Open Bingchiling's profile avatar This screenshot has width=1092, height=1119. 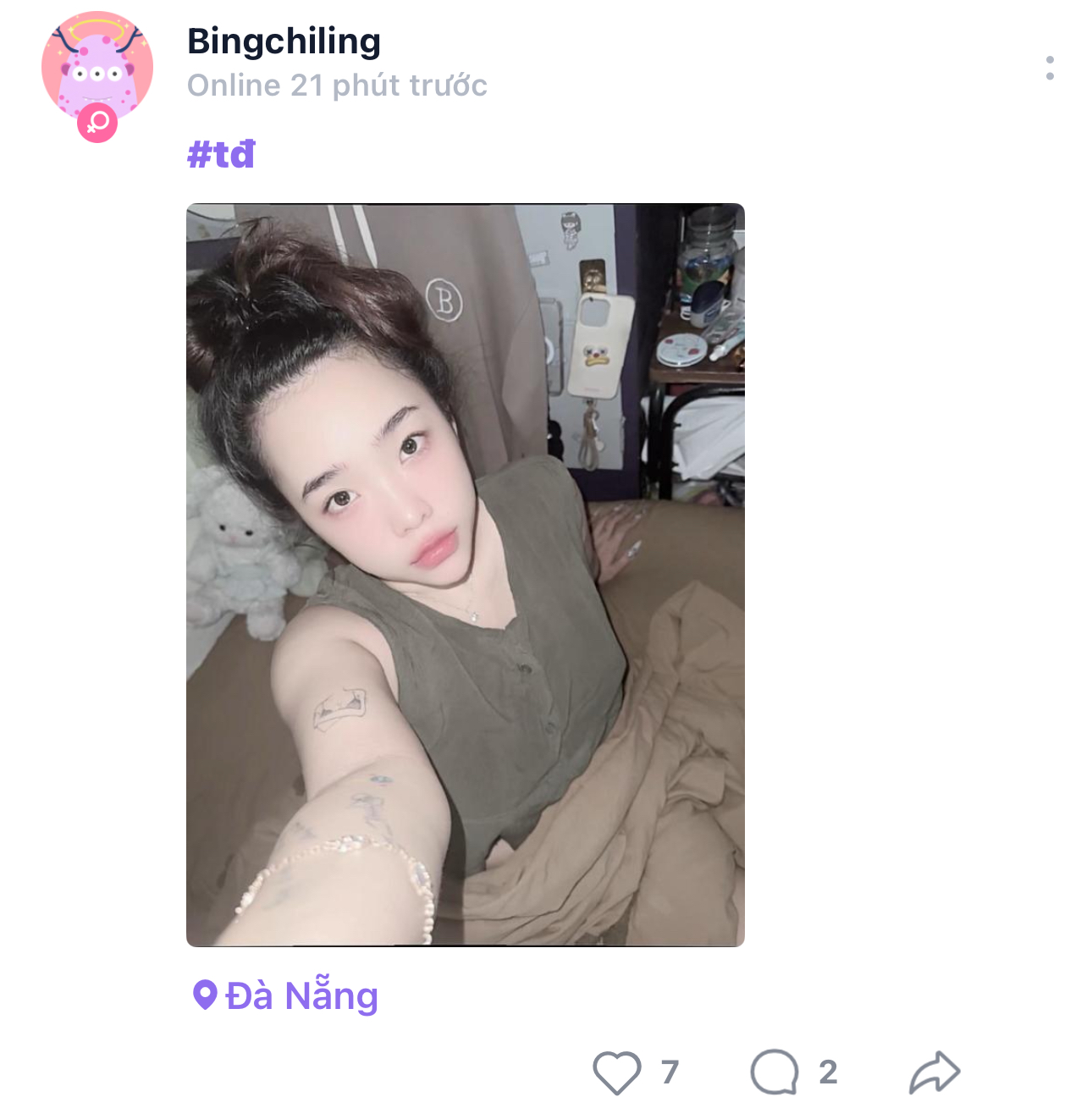click(x=97, y=68)
